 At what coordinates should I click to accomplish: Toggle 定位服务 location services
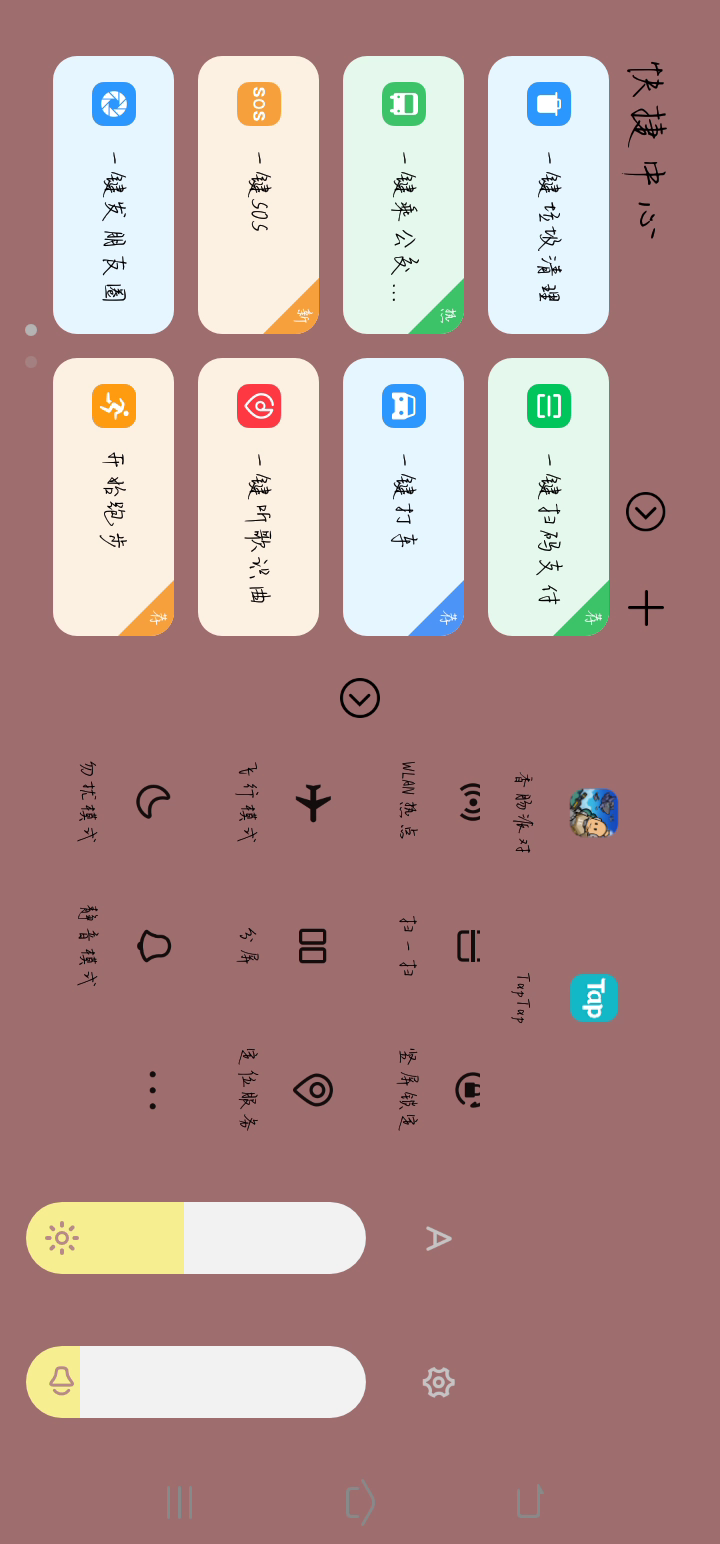pos(313,1090)
